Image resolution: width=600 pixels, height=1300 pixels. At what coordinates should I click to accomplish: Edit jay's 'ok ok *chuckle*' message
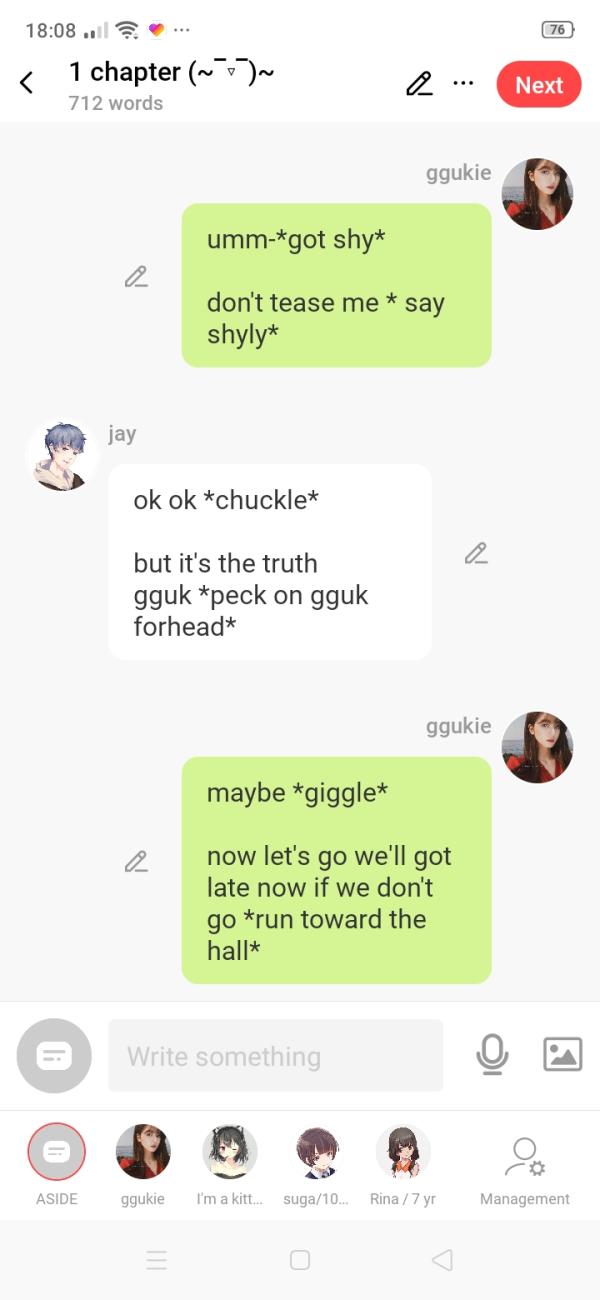pos(476,553)
